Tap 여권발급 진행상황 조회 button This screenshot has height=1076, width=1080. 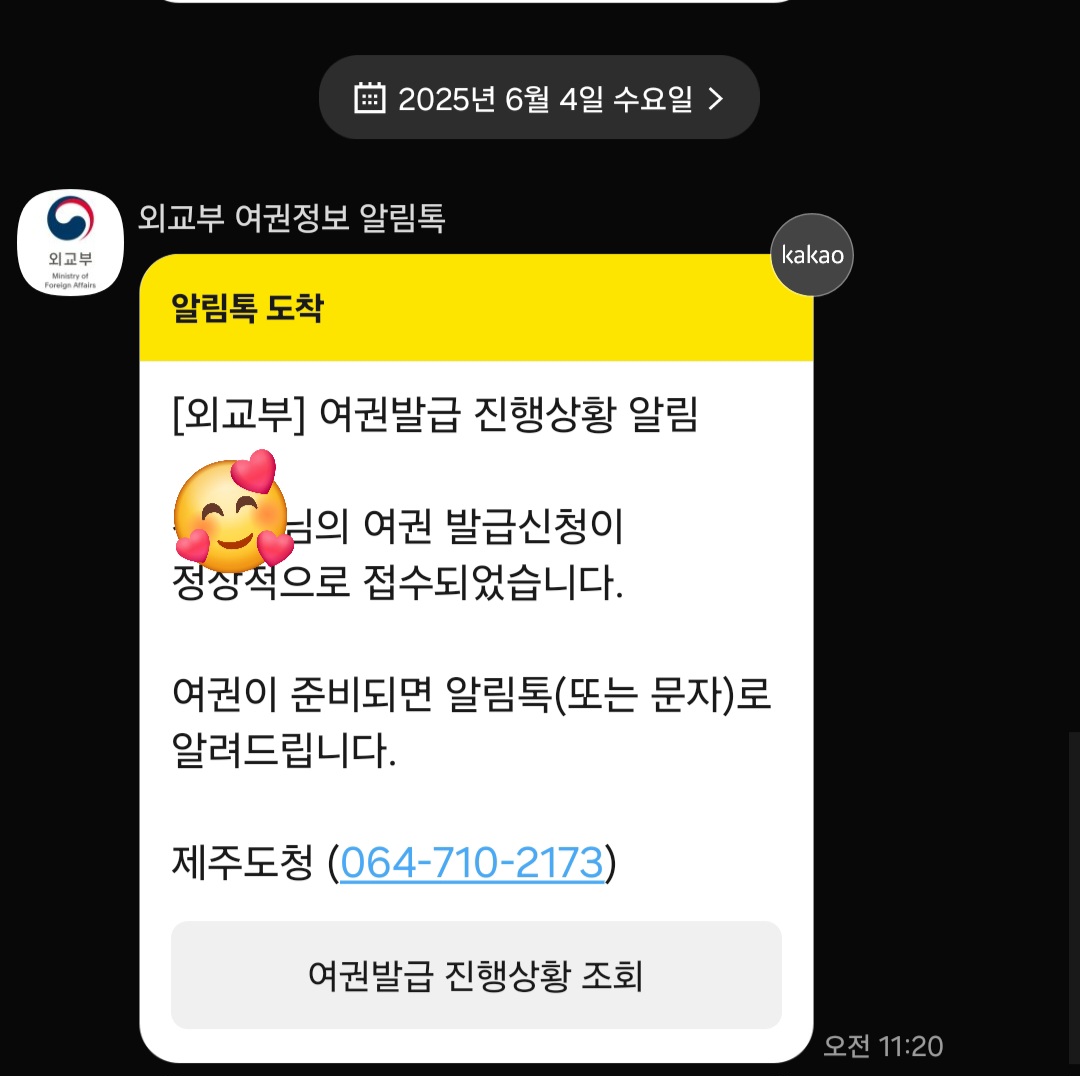click(x=476, y=975)
